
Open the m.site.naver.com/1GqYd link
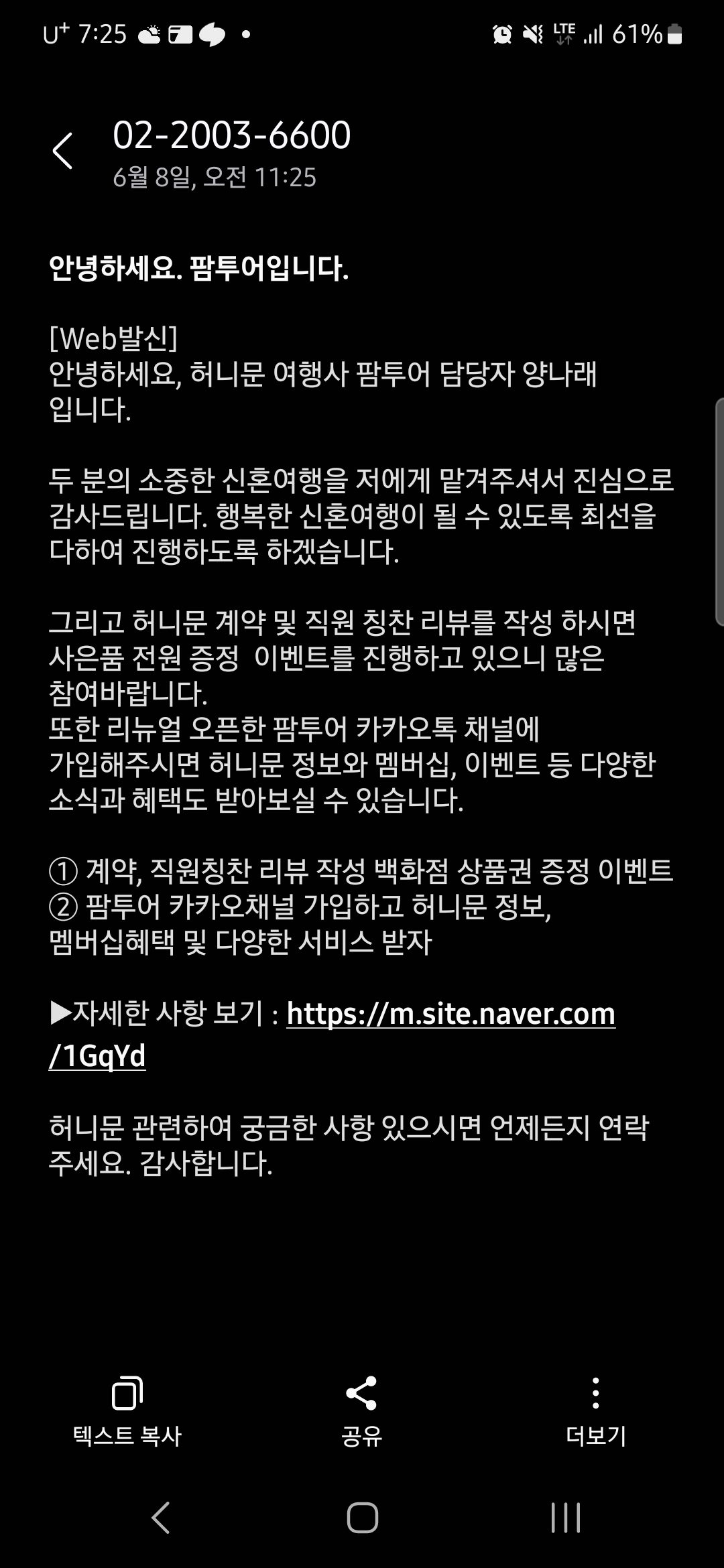(x=450, y=1014)
